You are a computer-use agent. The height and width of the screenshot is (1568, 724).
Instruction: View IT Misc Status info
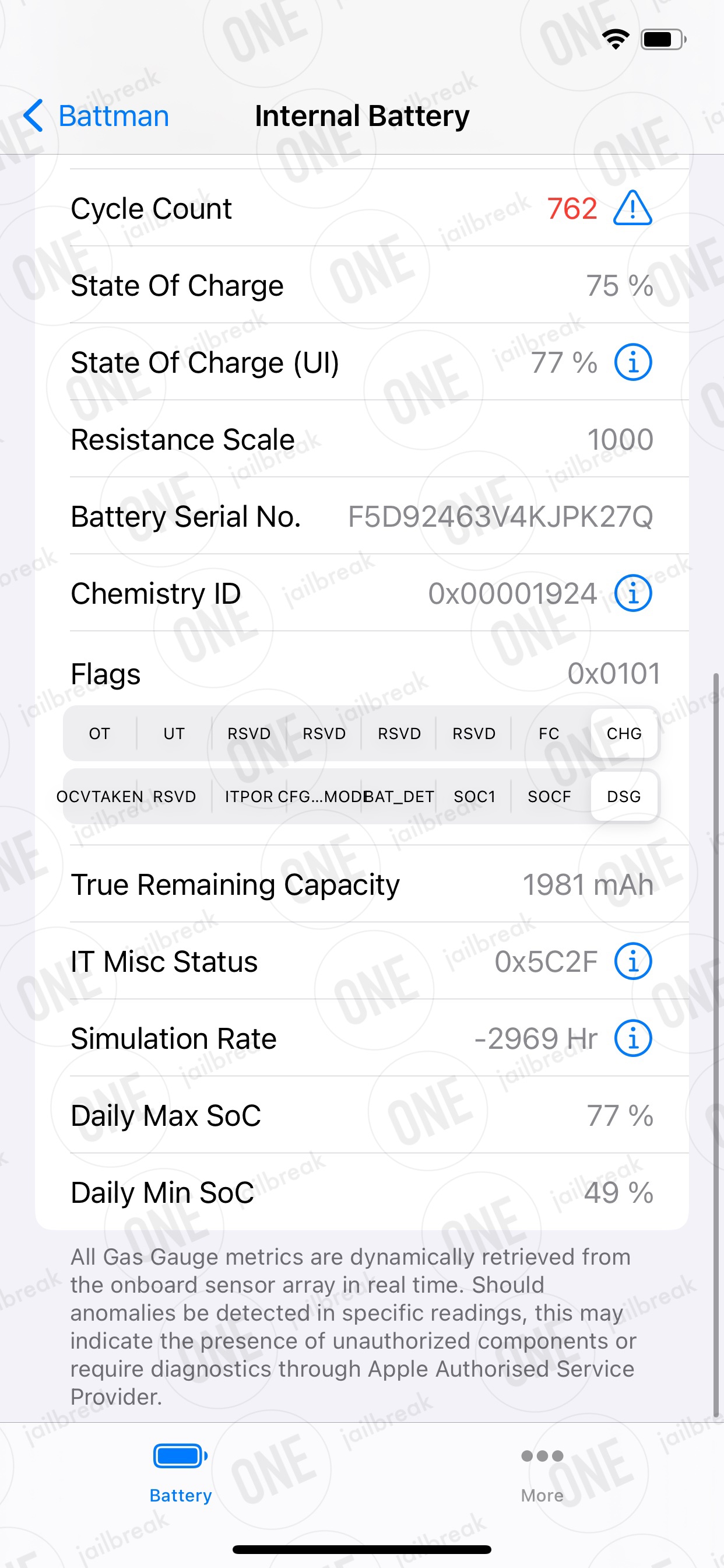tap(632, 961)
